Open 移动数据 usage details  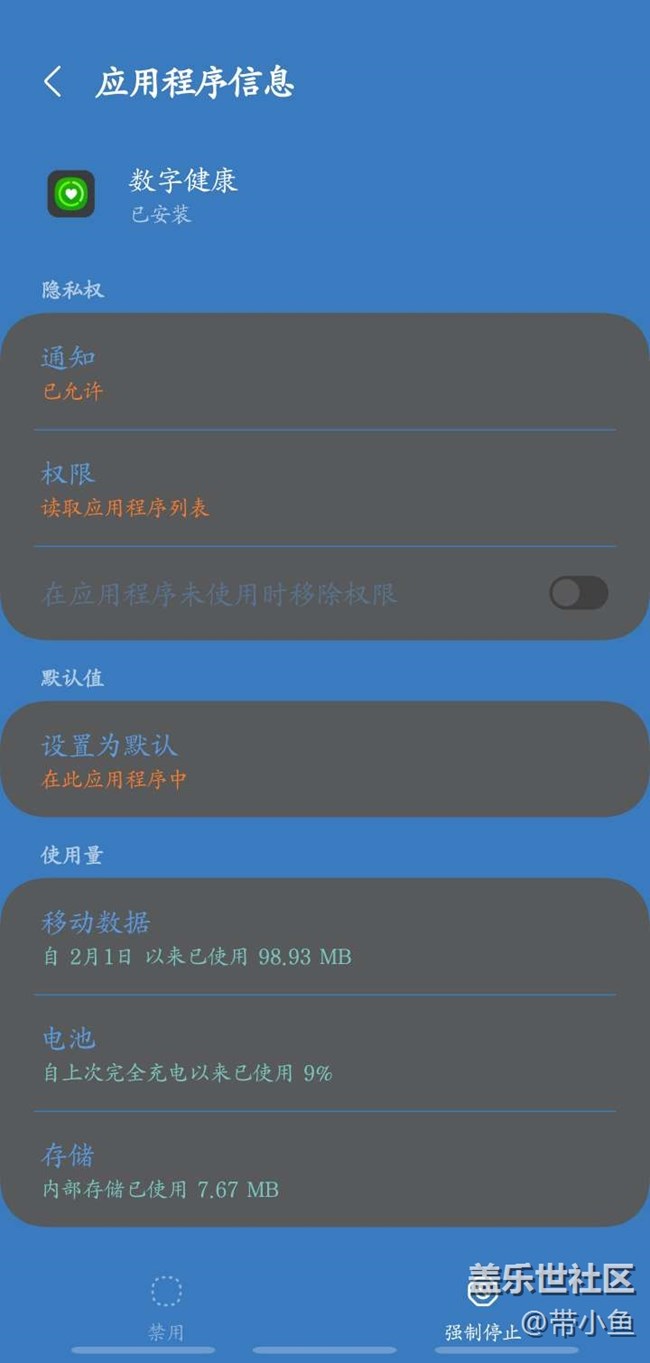point(325,937)
